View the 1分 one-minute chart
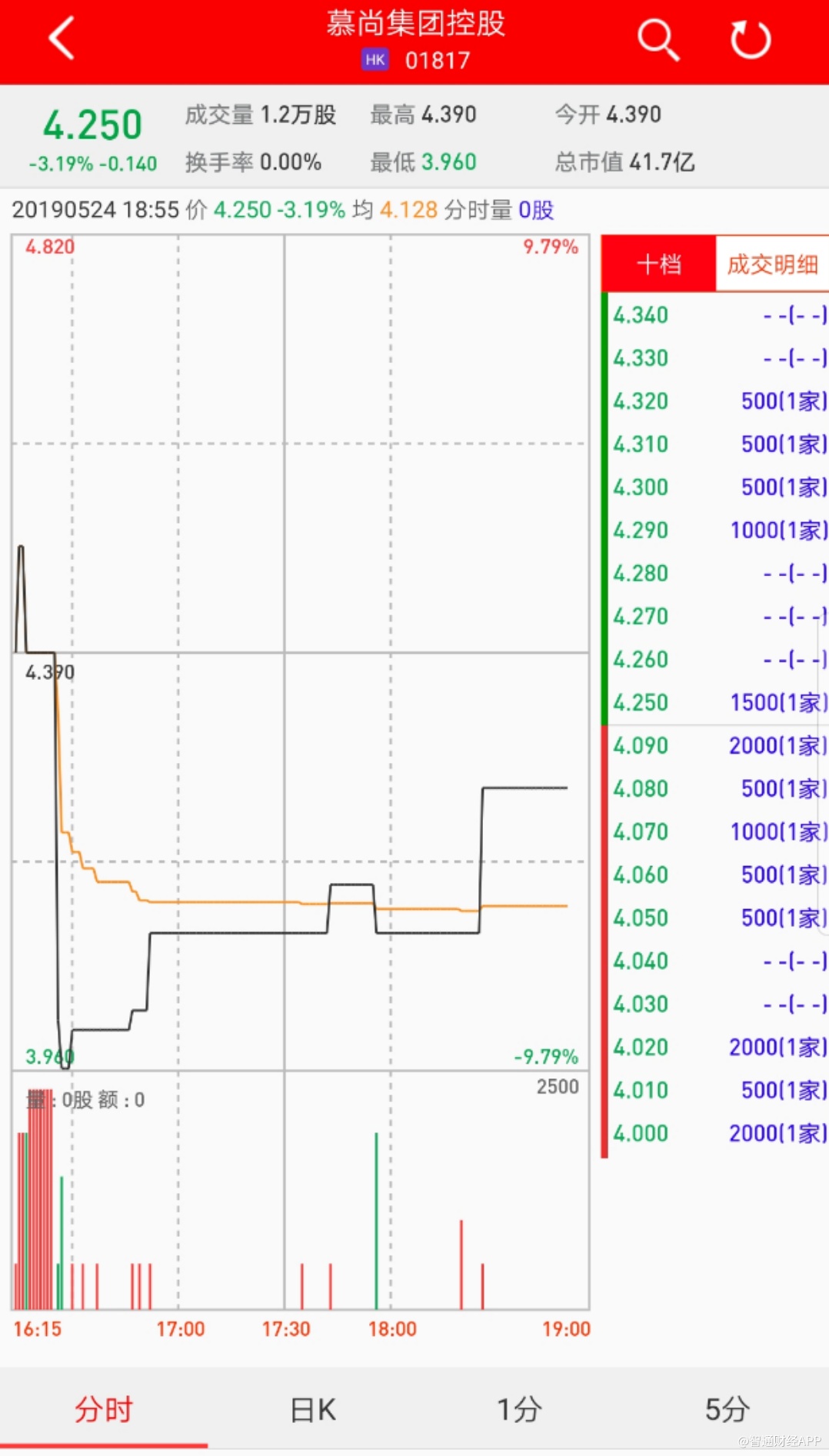The image size is (829, 1456). click(519, 1410)
